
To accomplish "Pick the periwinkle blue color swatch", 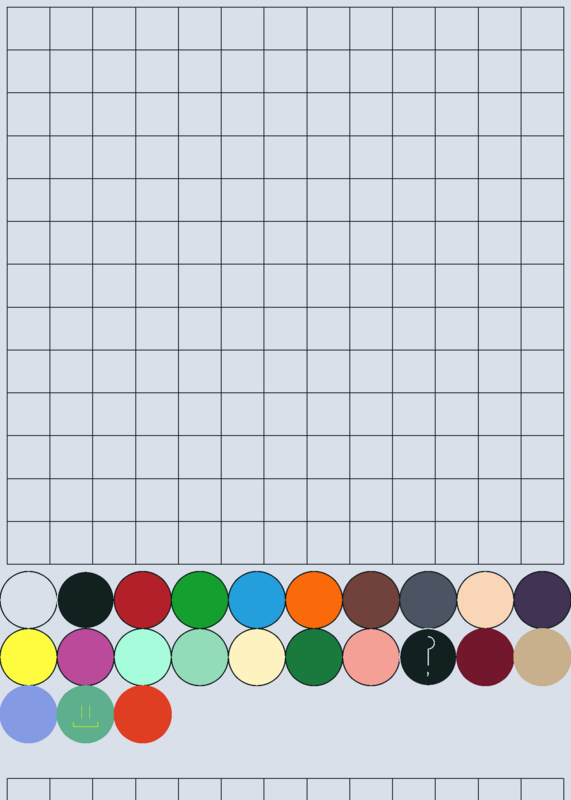I will (x=29, y=714).
